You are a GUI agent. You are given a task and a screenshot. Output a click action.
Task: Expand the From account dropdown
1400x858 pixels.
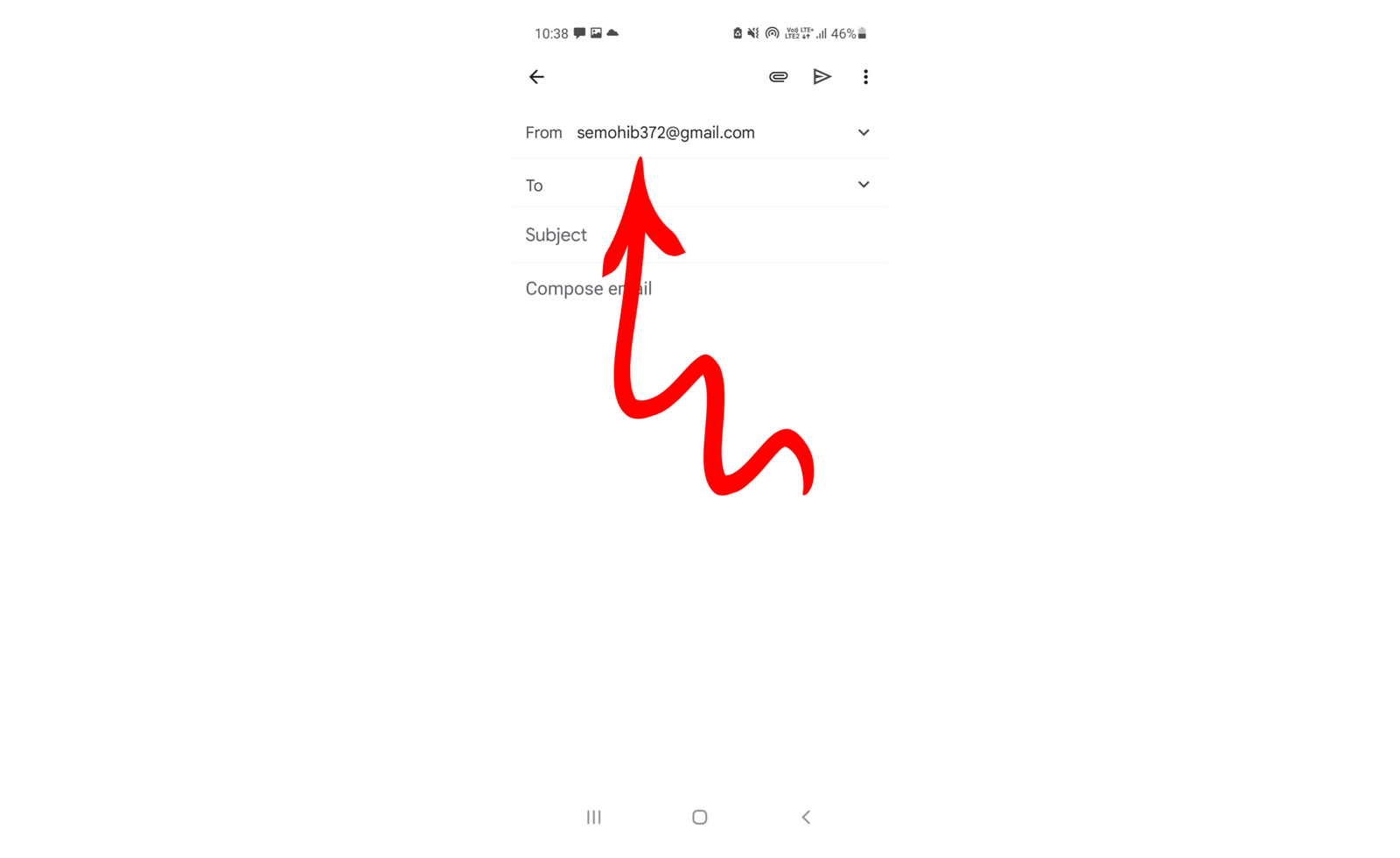click(x=864, y=133)
